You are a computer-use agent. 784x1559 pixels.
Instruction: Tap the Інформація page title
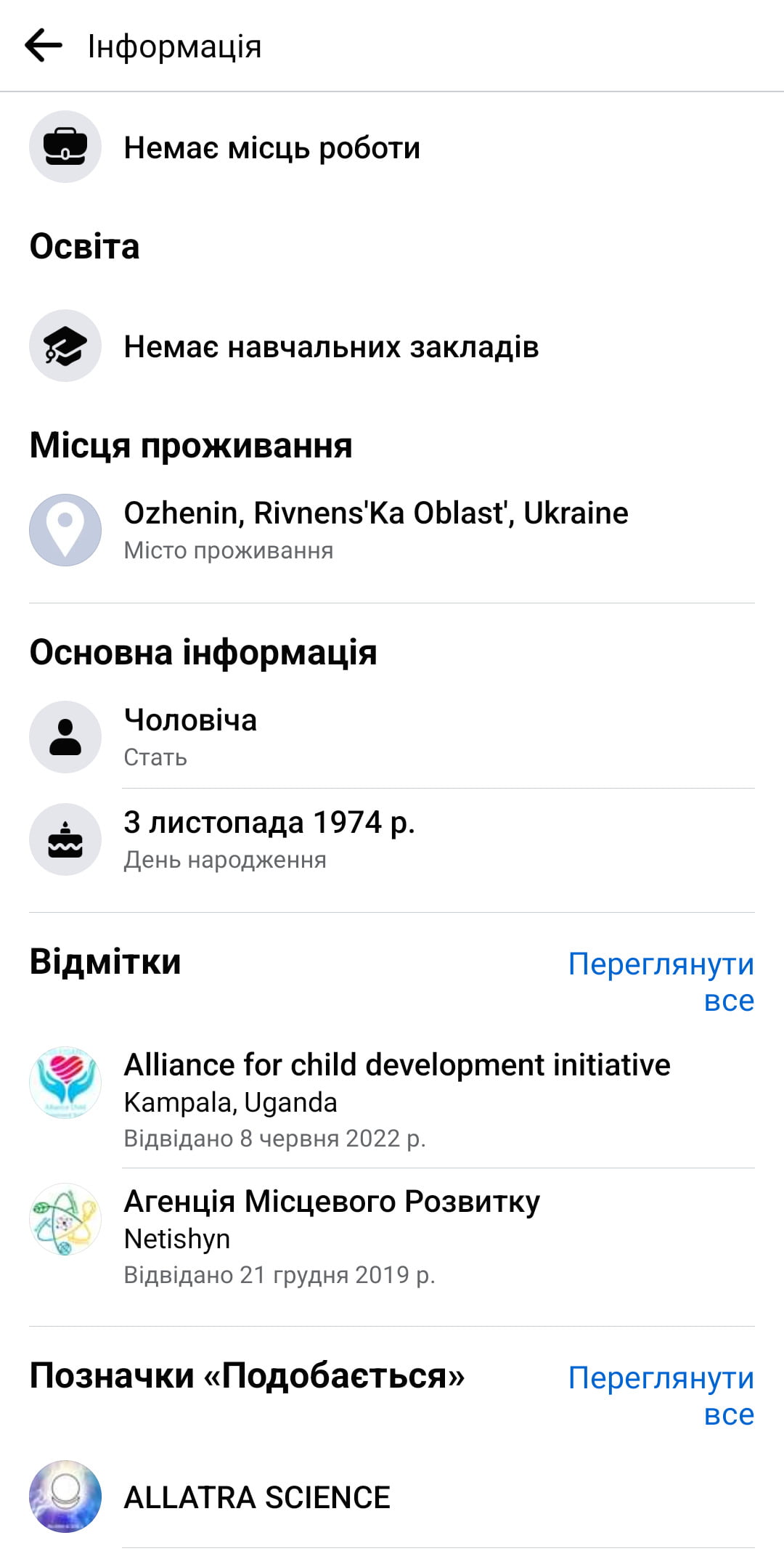(x=173, y=46)
